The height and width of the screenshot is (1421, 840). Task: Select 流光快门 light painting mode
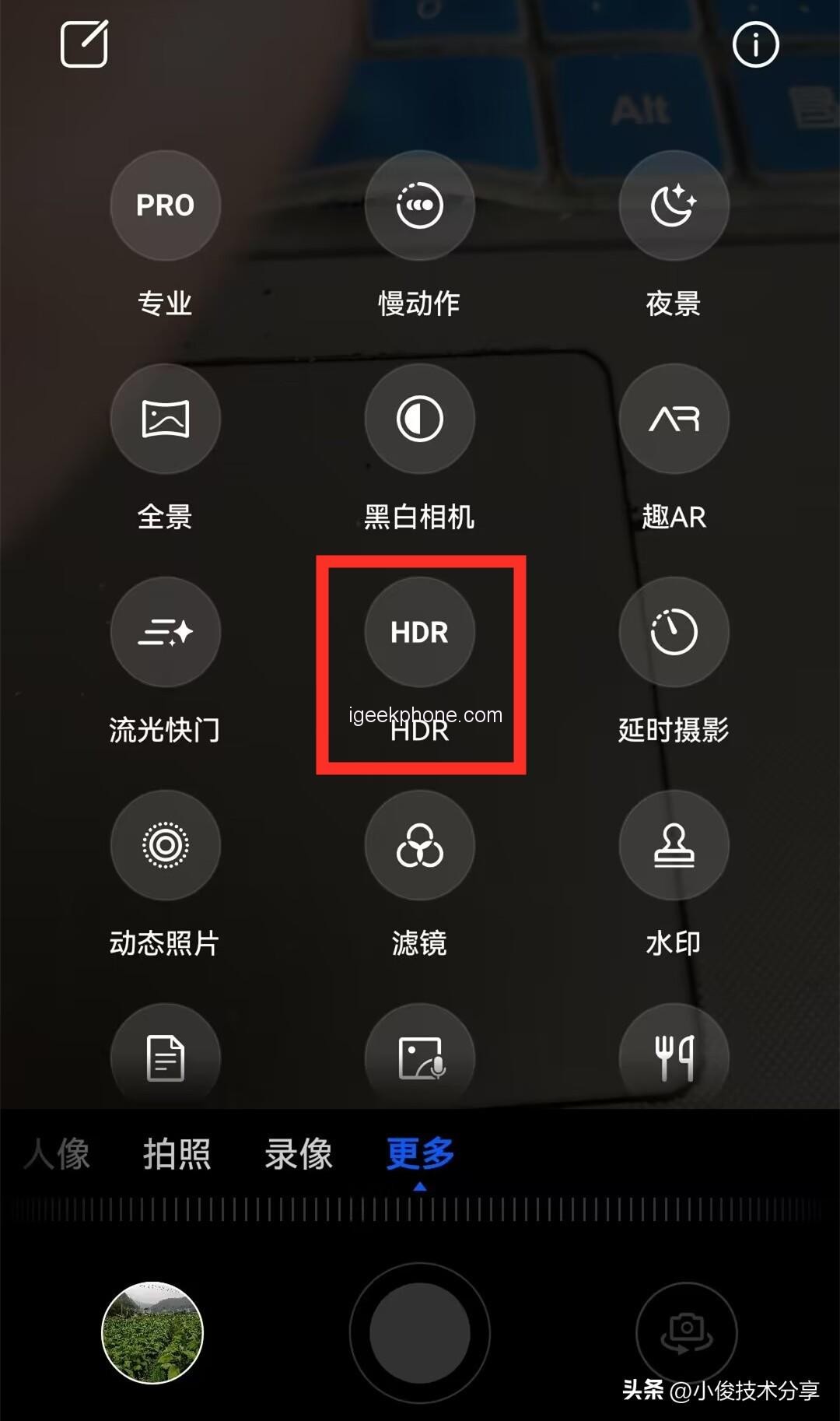165,632
